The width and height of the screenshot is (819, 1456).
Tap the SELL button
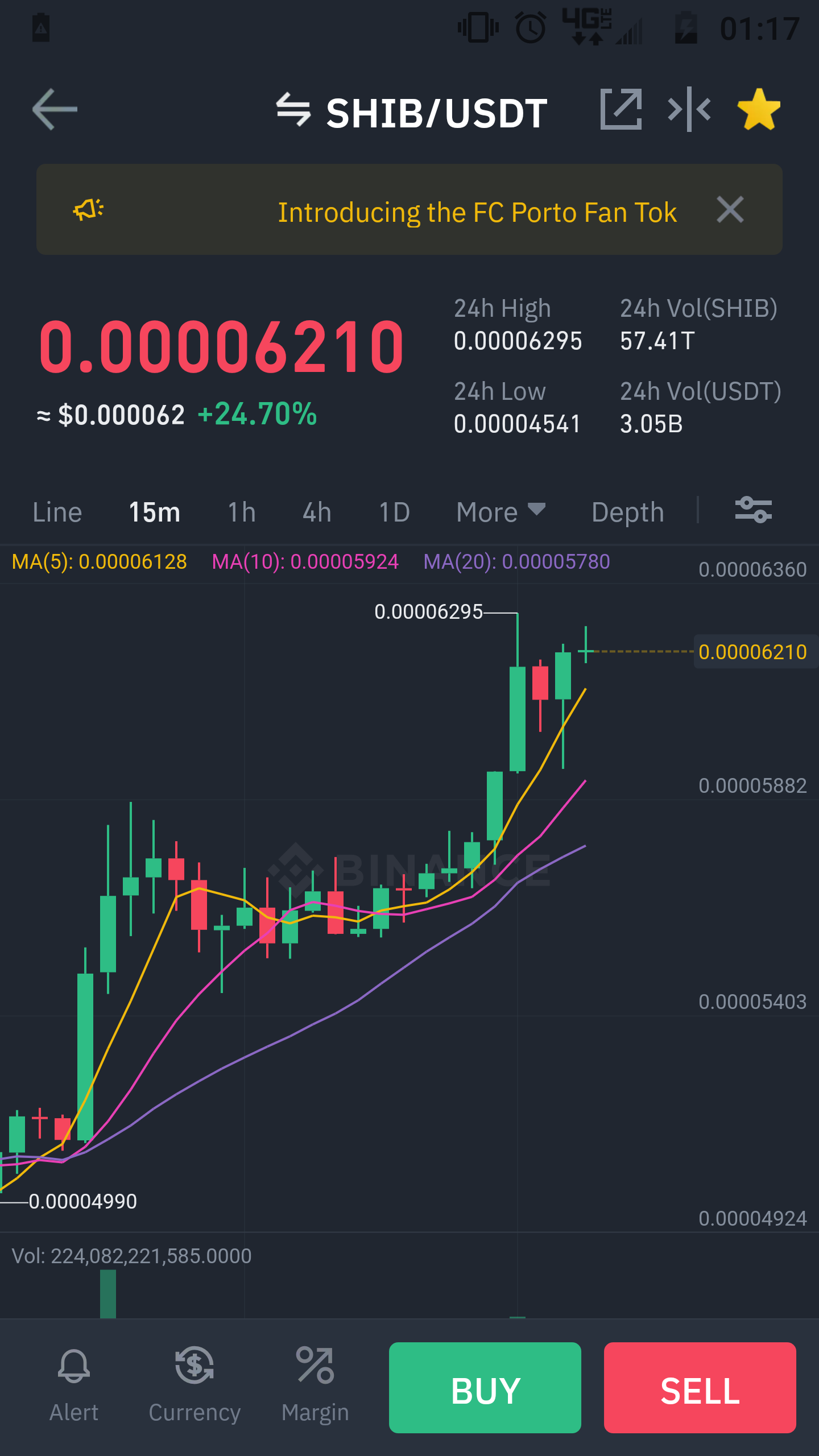tap(700, 1388)
